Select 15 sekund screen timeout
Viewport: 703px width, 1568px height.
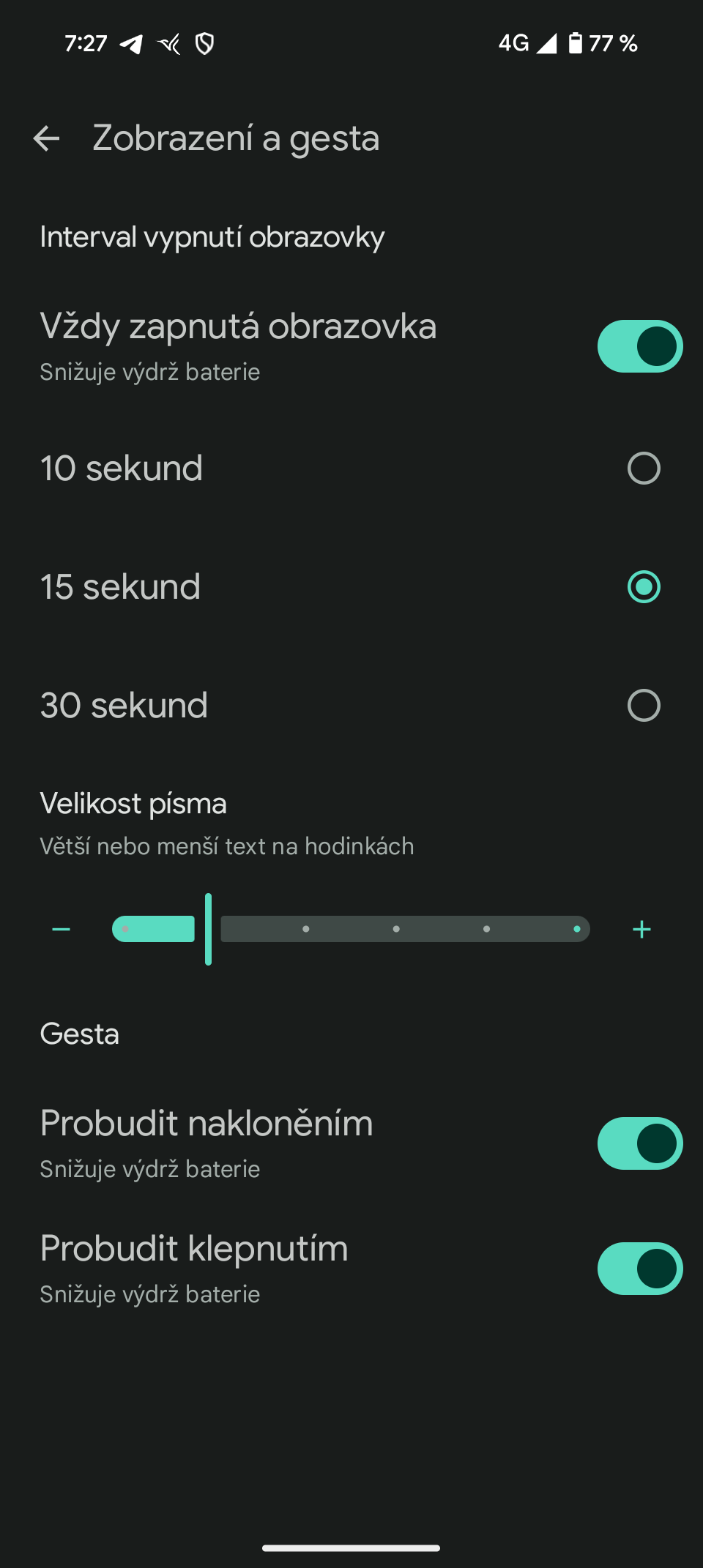tap(643, 587)
